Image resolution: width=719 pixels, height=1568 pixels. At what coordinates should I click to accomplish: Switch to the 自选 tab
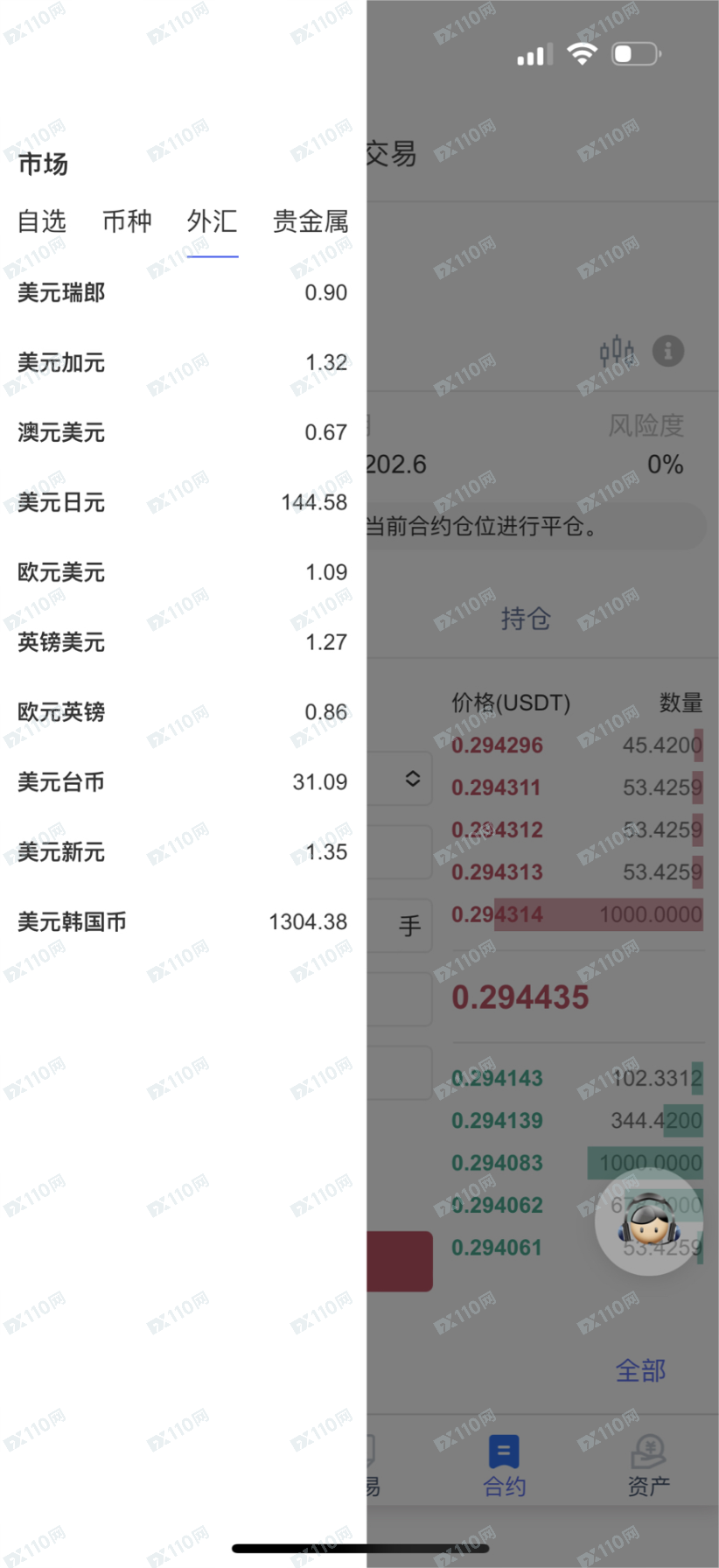pyautogui.click(x=42, y=221)
